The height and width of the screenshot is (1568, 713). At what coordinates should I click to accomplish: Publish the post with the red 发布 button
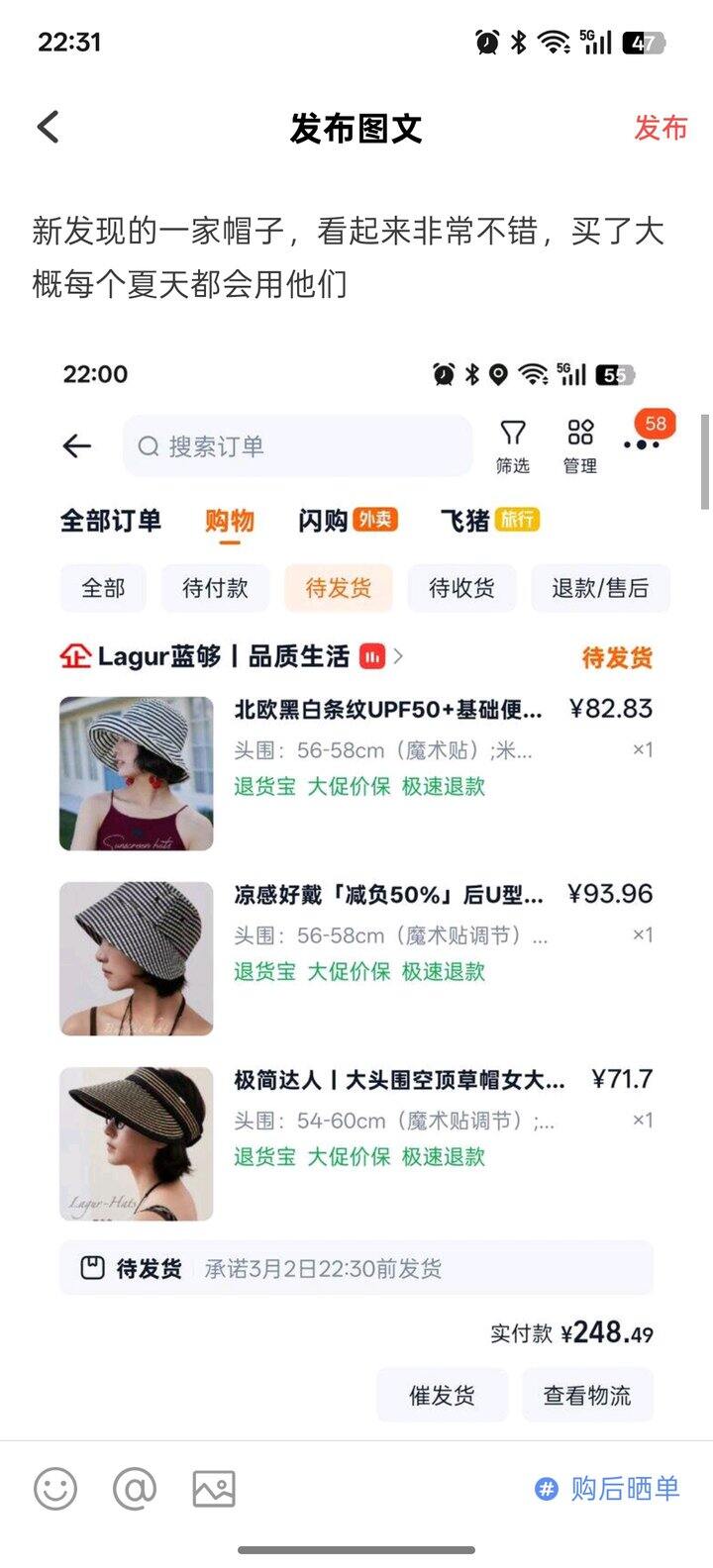pyautogui.click(x=661, y=128)
